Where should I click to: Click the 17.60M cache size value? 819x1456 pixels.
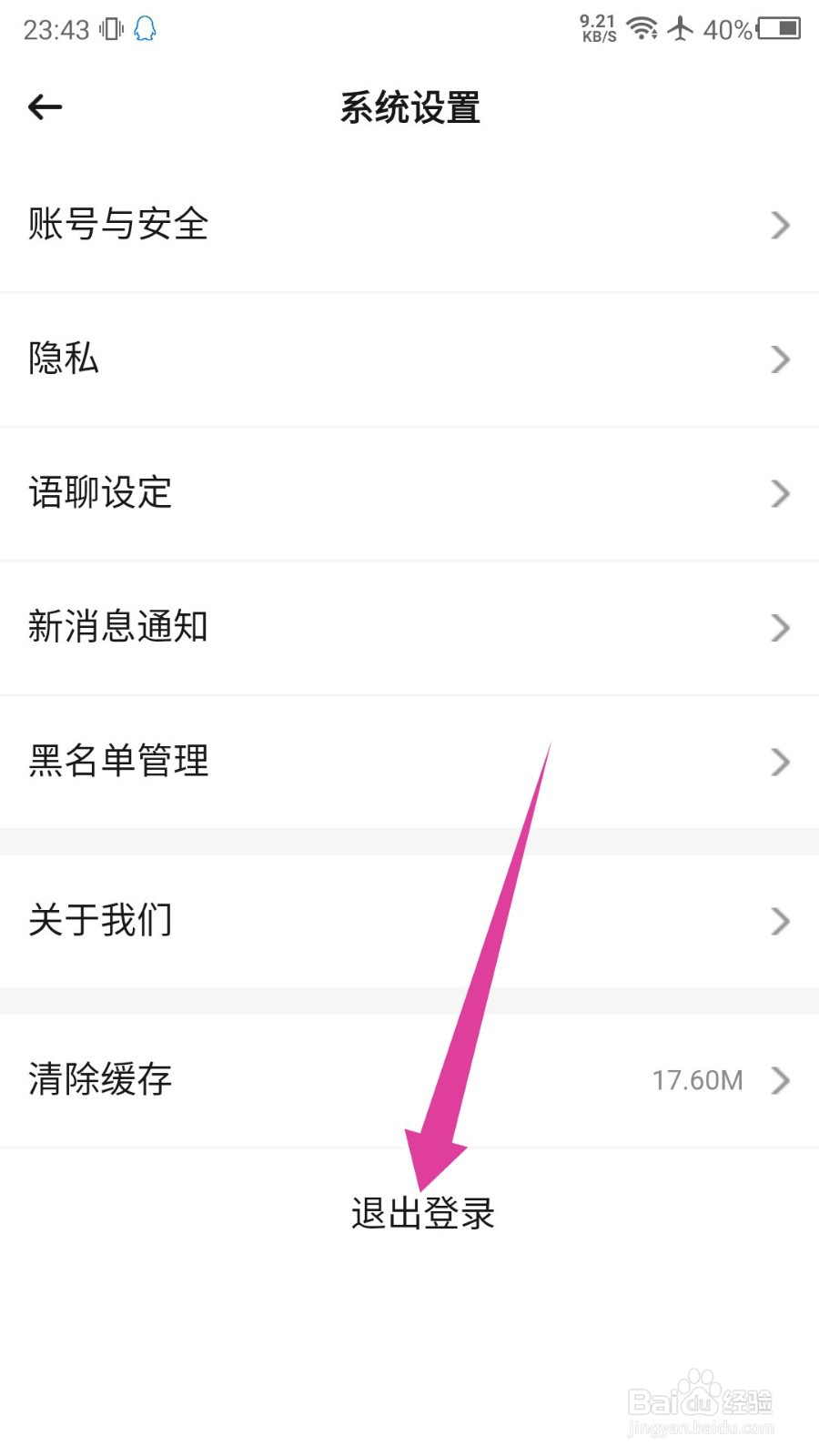pyautogui.click(x=697, y=1079)
